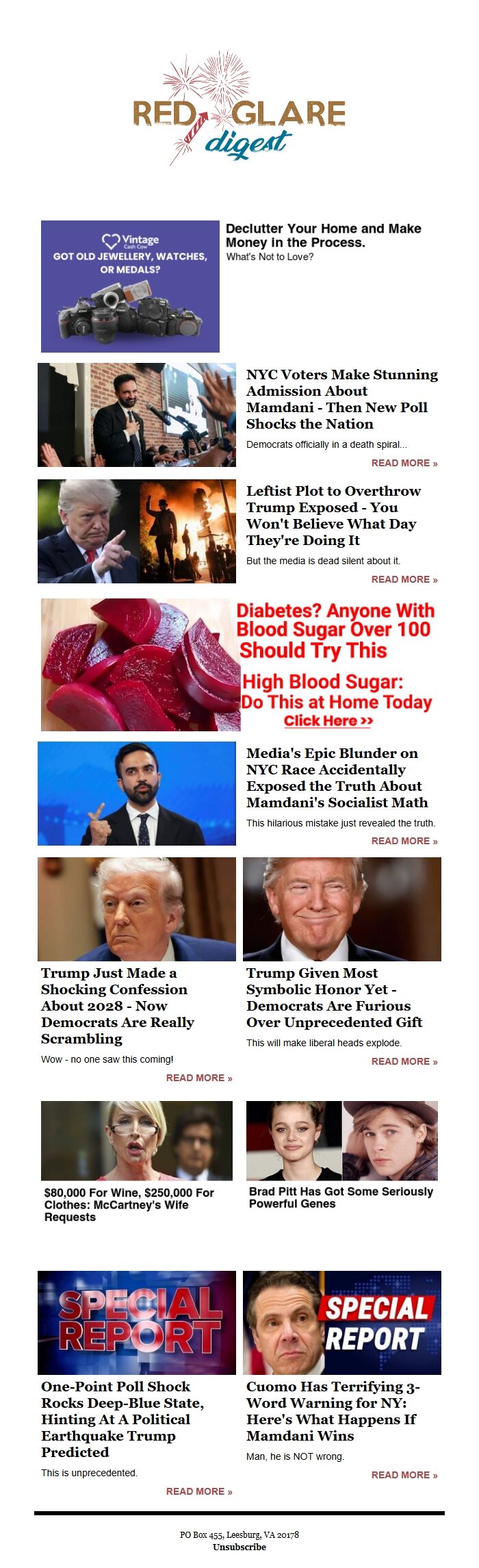This screenshot has width=479, height=1568.
Task: Open Read More for Cuomo's 3-word warning
Action: click(x=404, y=1475)
